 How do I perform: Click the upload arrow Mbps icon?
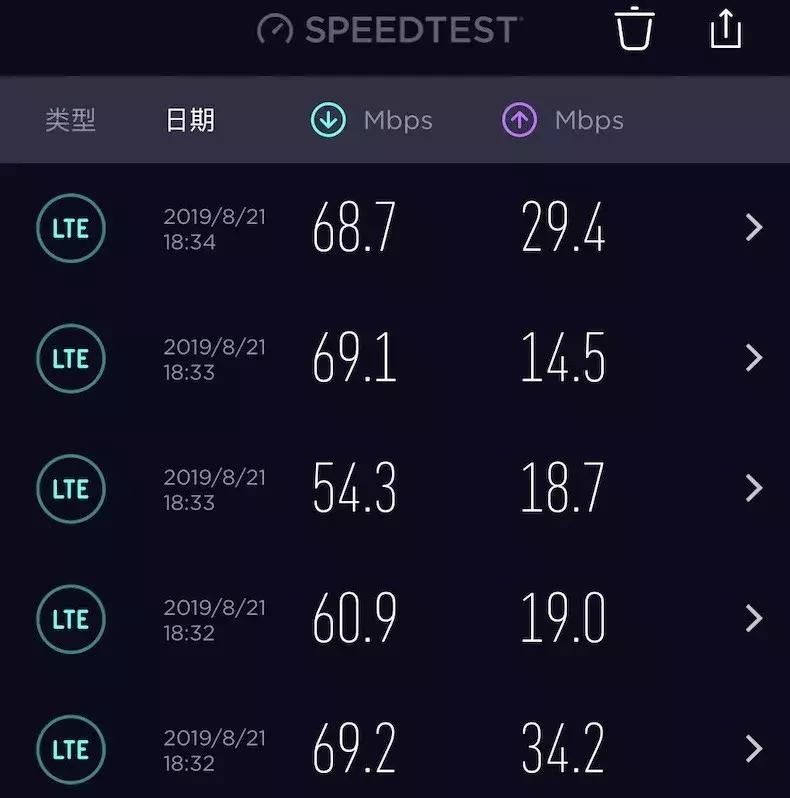tap(518, 119)
